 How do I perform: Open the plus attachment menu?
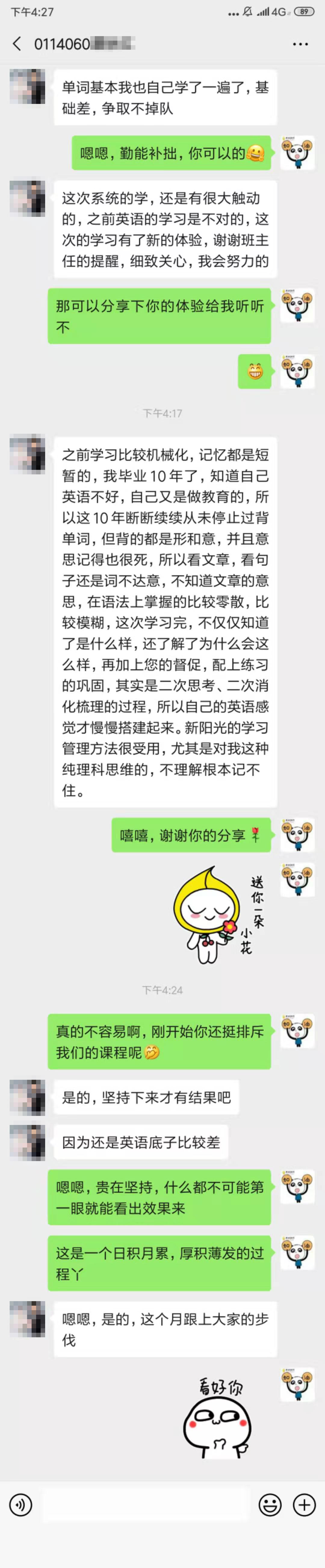pyautogui.click(x=304, y=1505)
